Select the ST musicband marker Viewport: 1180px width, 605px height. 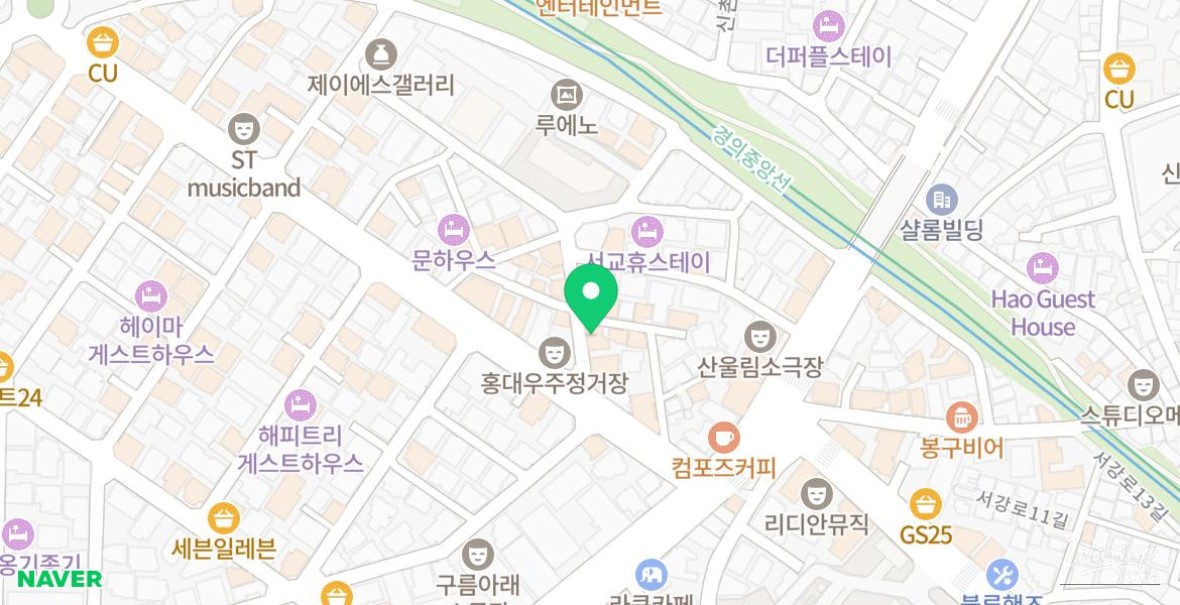point(243,128)
